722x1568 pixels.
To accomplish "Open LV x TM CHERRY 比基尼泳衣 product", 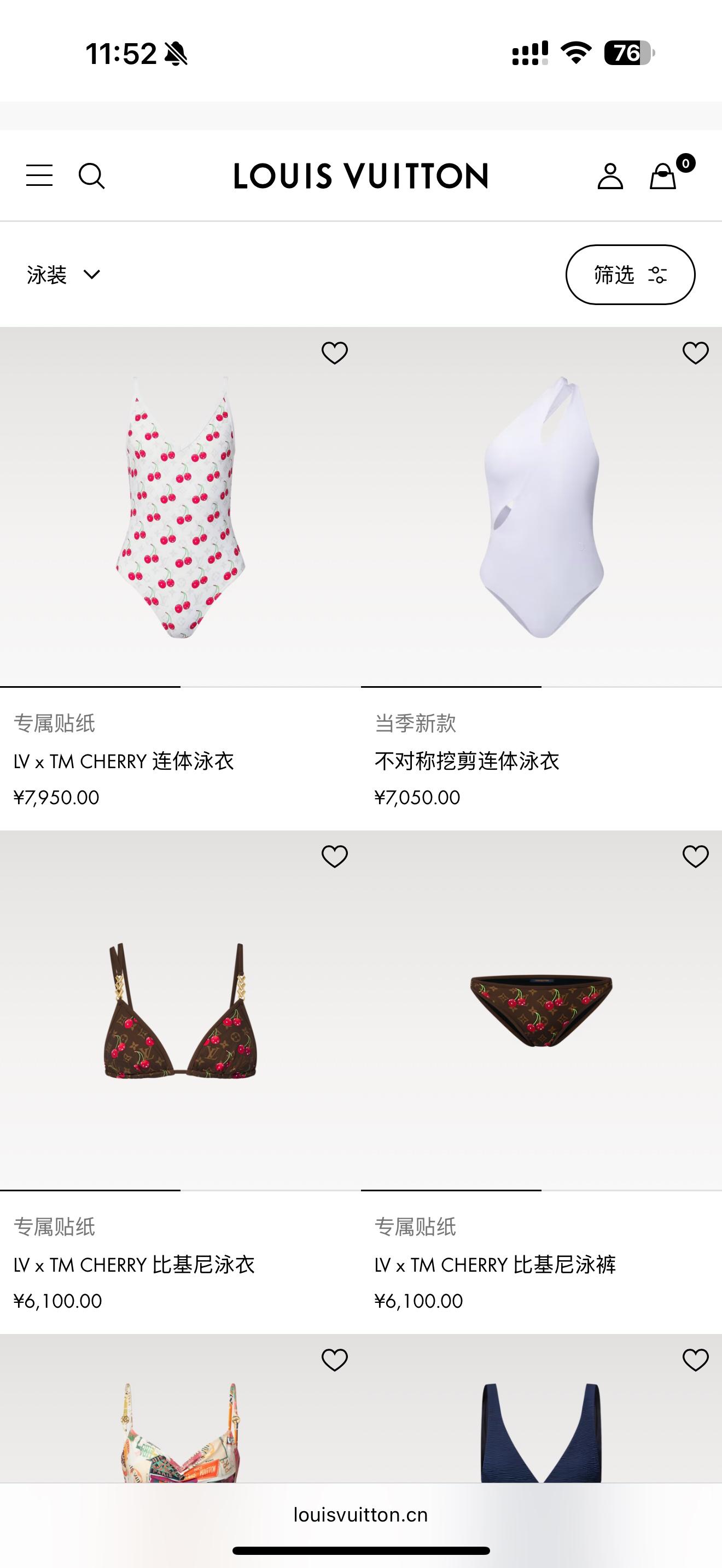I will [x=180, y=1010].
